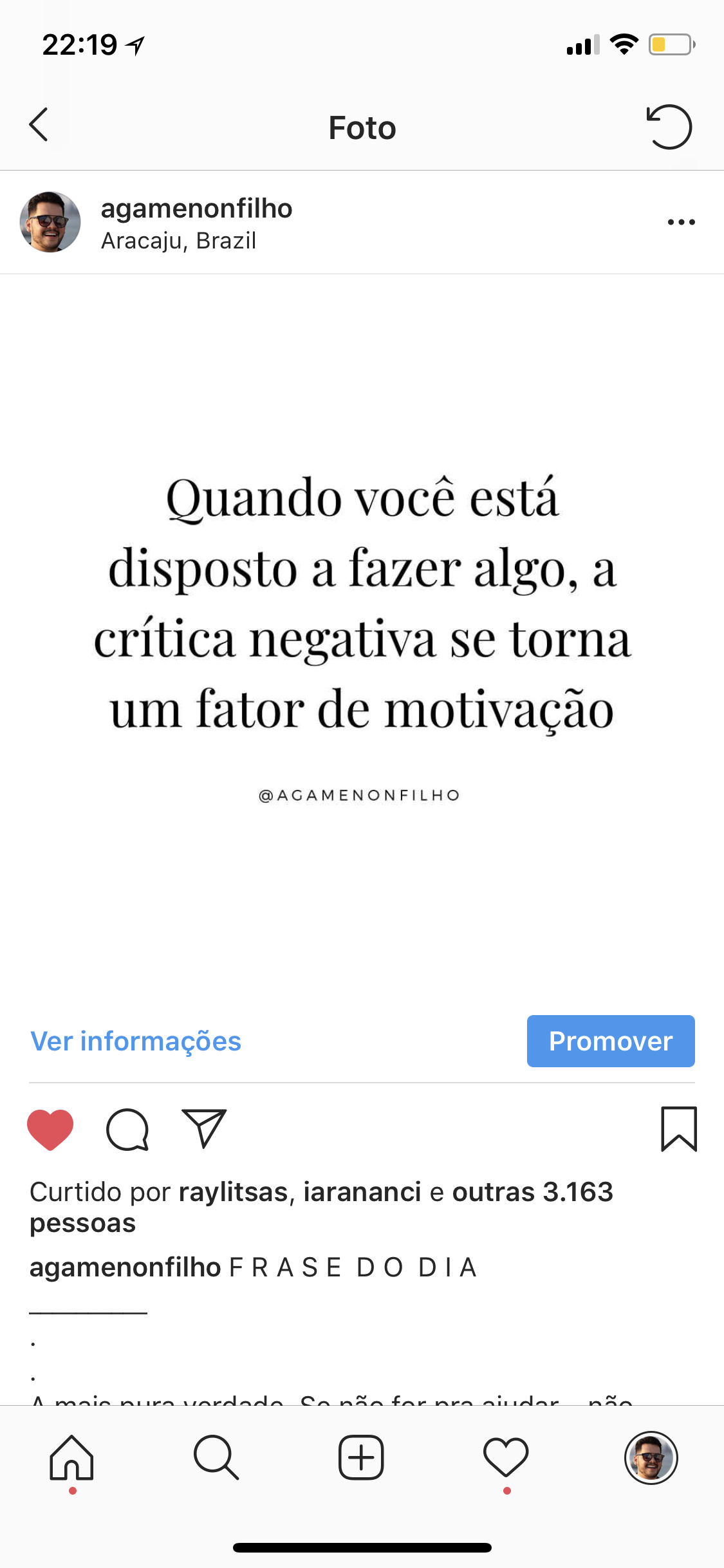Go back using the top-left arrow
The width and height of the screenshot is (724, 1568).
tap(39, 125)
